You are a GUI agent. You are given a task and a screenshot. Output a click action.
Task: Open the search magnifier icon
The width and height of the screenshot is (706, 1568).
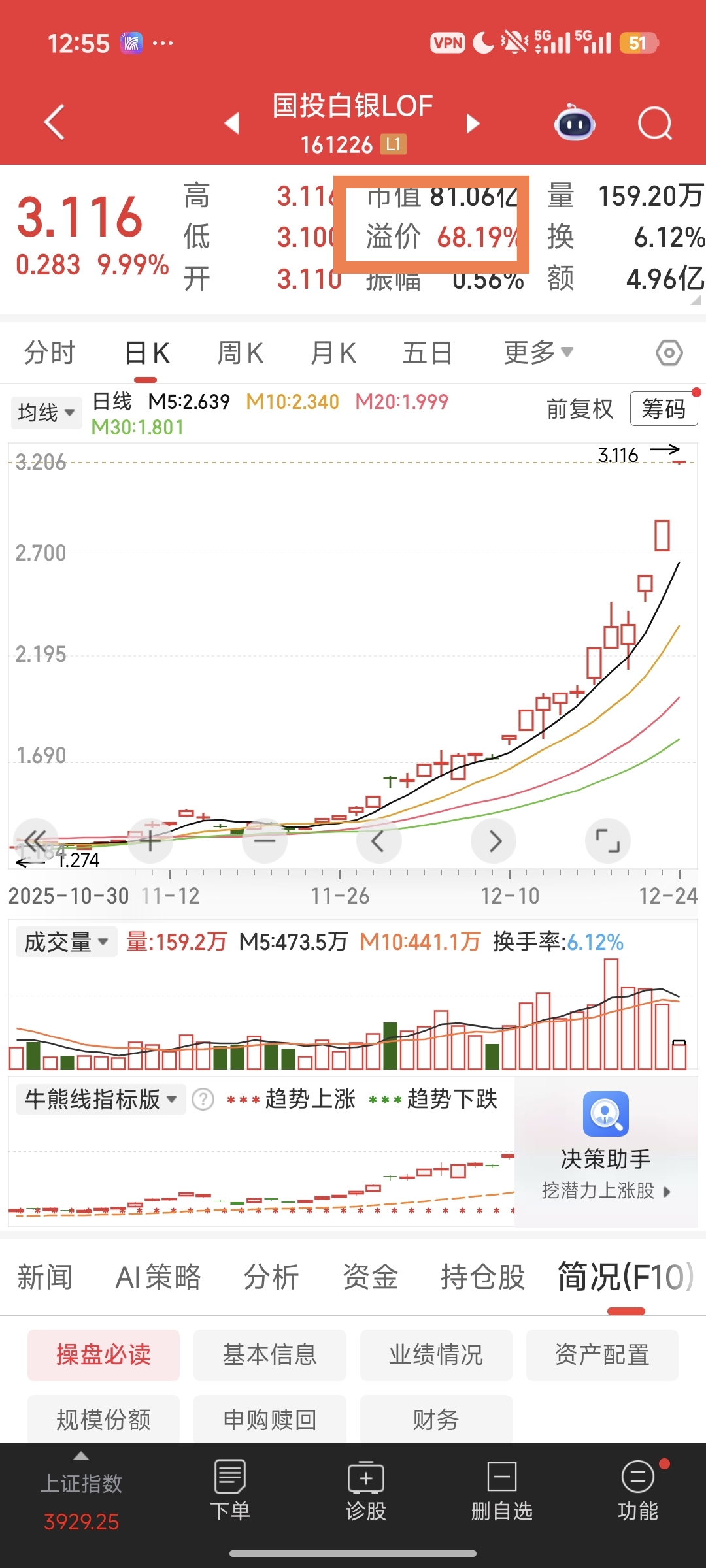pyautogui.click(x=654, y=123)
